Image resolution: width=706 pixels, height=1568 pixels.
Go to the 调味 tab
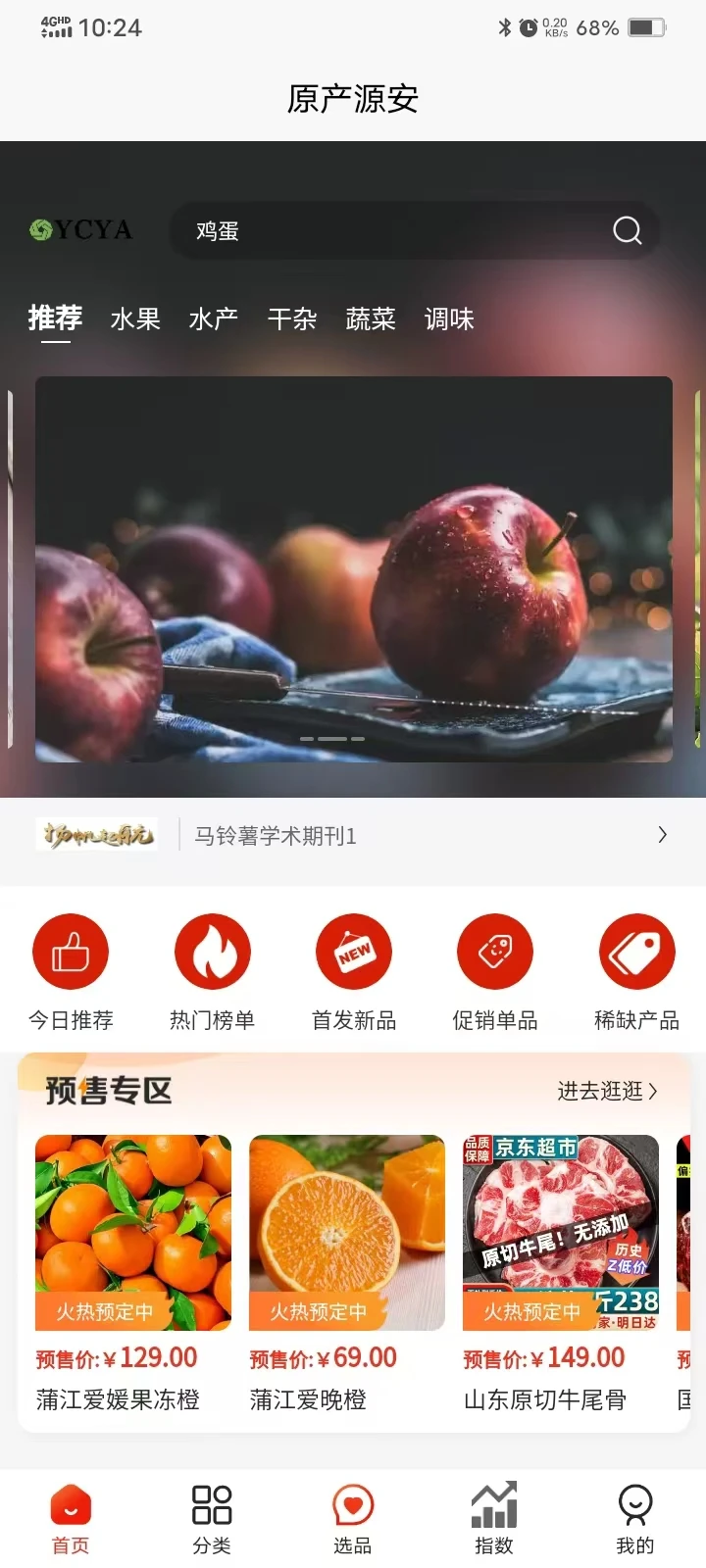(x=449, y=319)
